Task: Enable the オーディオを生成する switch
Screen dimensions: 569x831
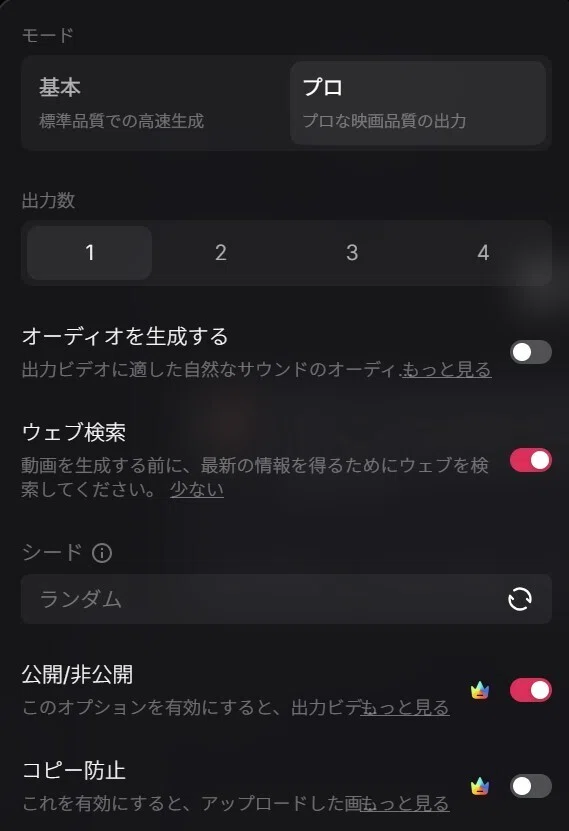Action: [531, 352]
